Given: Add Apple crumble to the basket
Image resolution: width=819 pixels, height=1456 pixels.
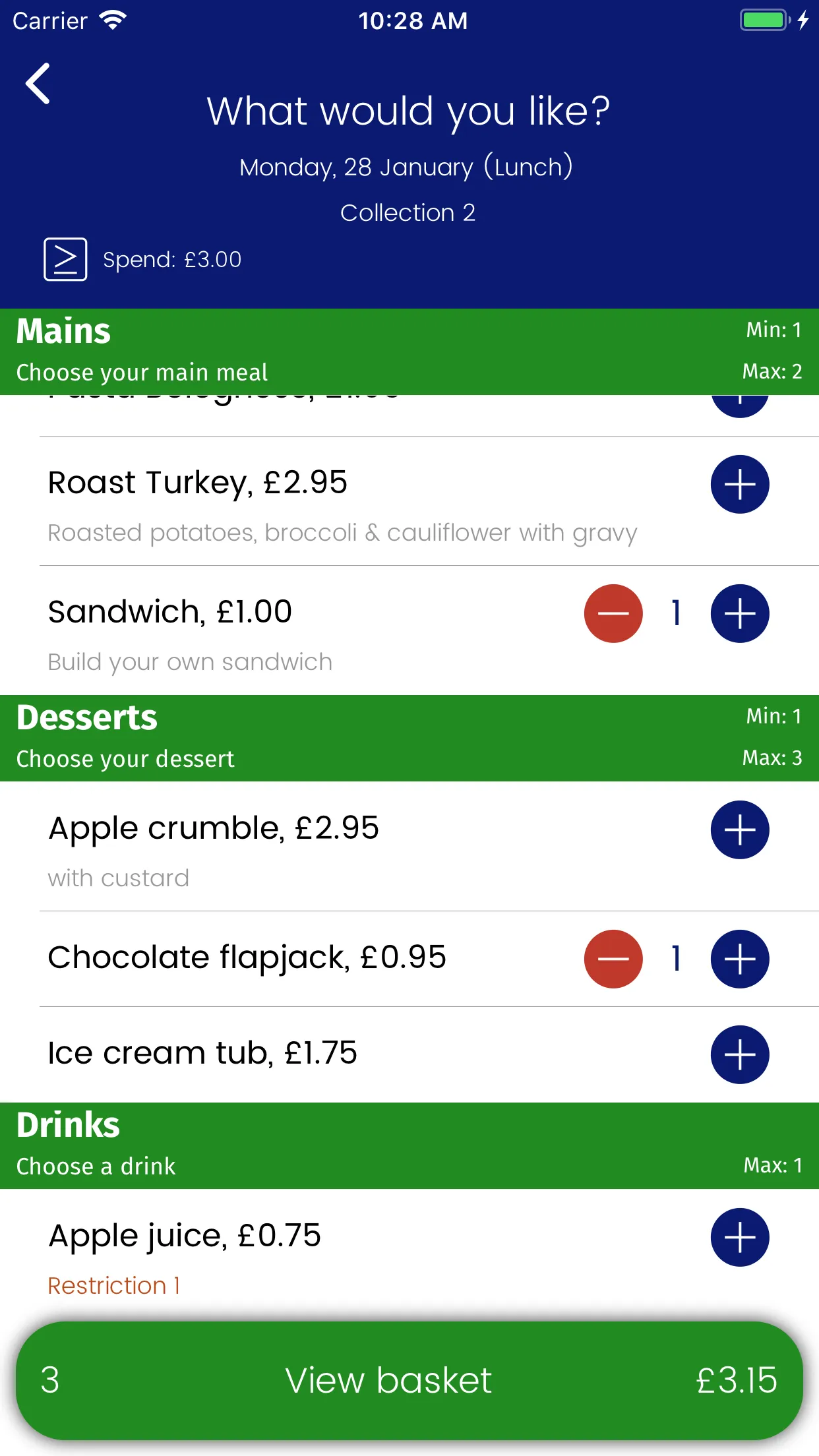Looking at the screenshot, I should tap(740, 830).
